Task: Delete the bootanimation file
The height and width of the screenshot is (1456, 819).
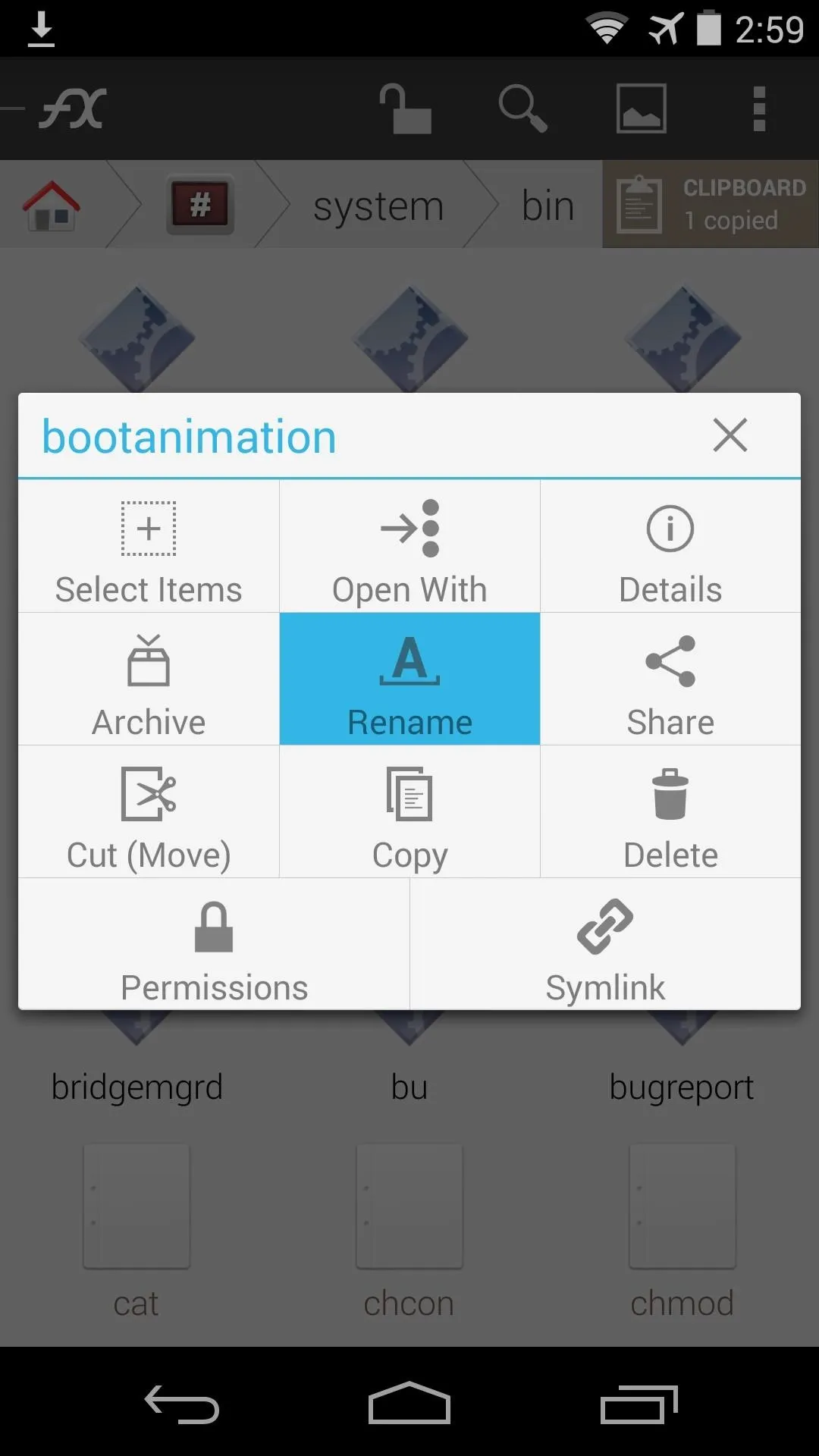Action: [x=670, y=811]
